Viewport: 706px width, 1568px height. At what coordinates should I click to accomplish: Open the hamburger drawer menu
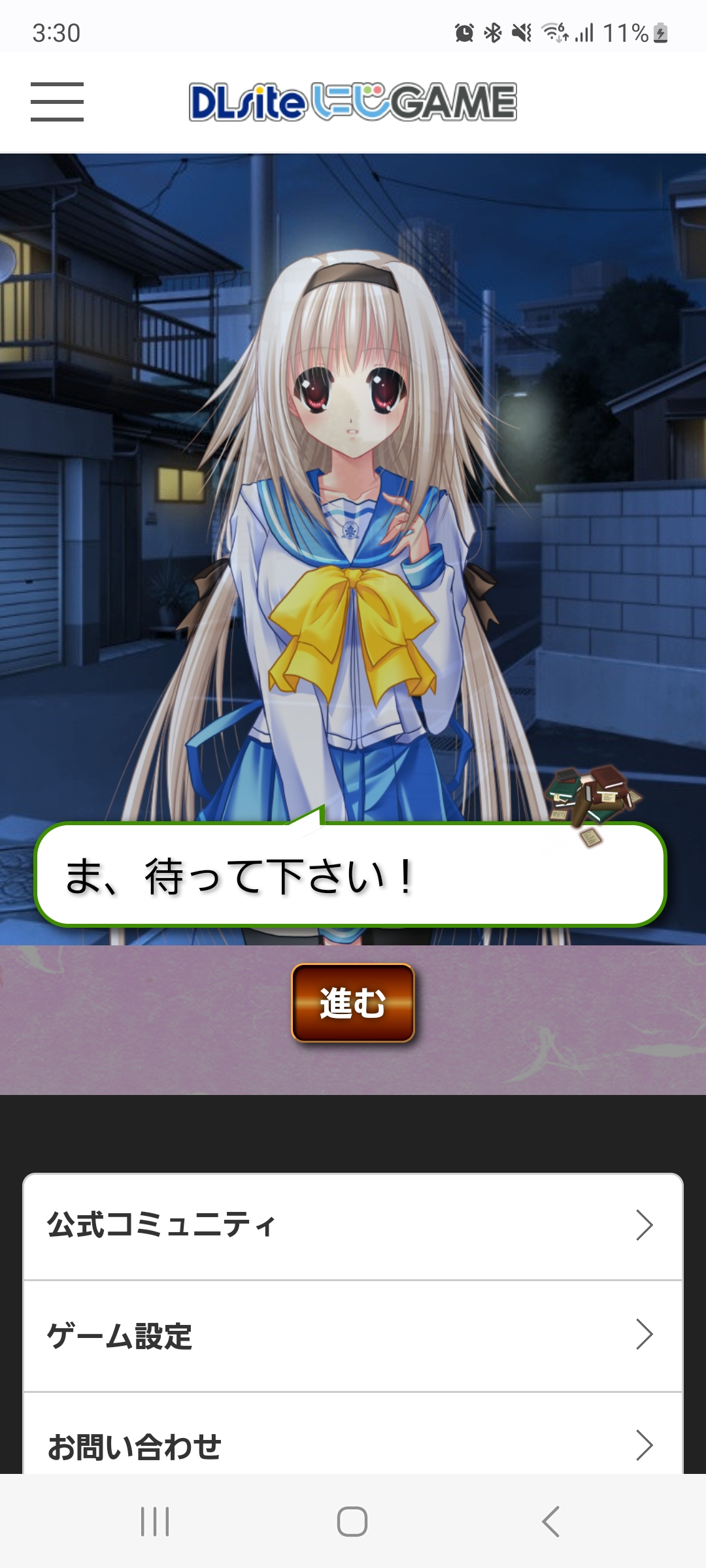[x=57, y=101]
